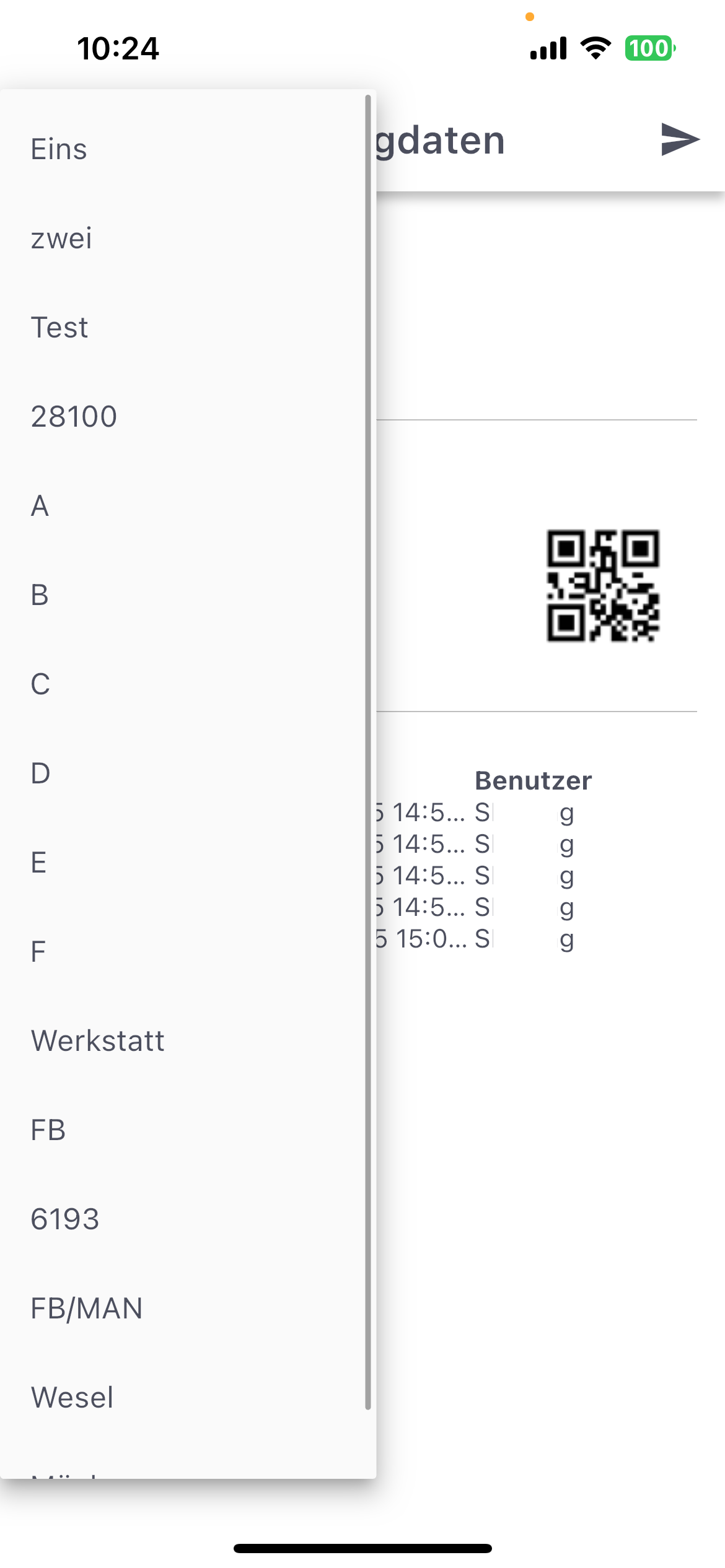This screenshot has height=1568, width=725.
Task: Select the Werkstatt entry
Action: coord(183,1041)
